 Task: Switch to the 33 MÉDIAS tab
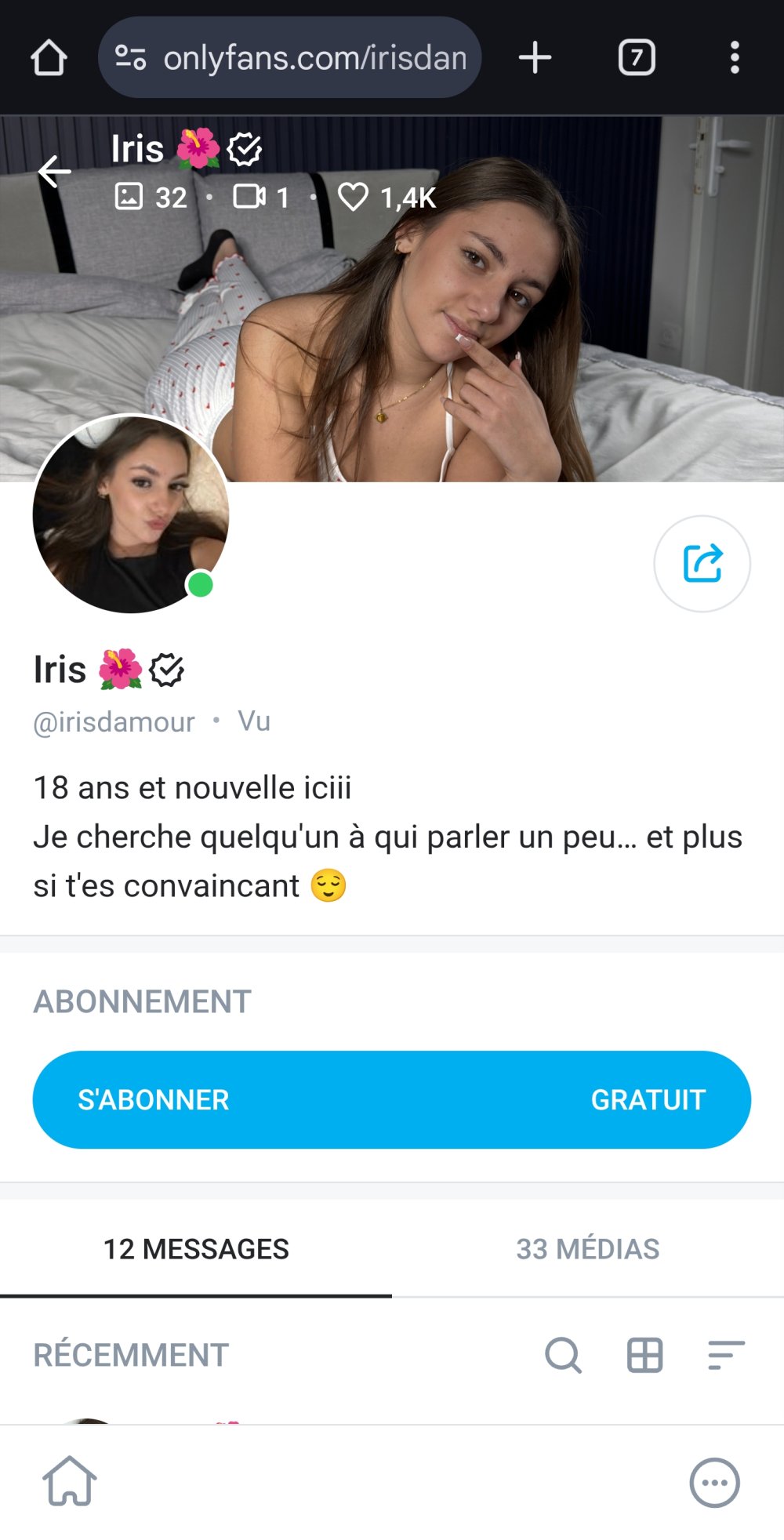[587, 1248]
